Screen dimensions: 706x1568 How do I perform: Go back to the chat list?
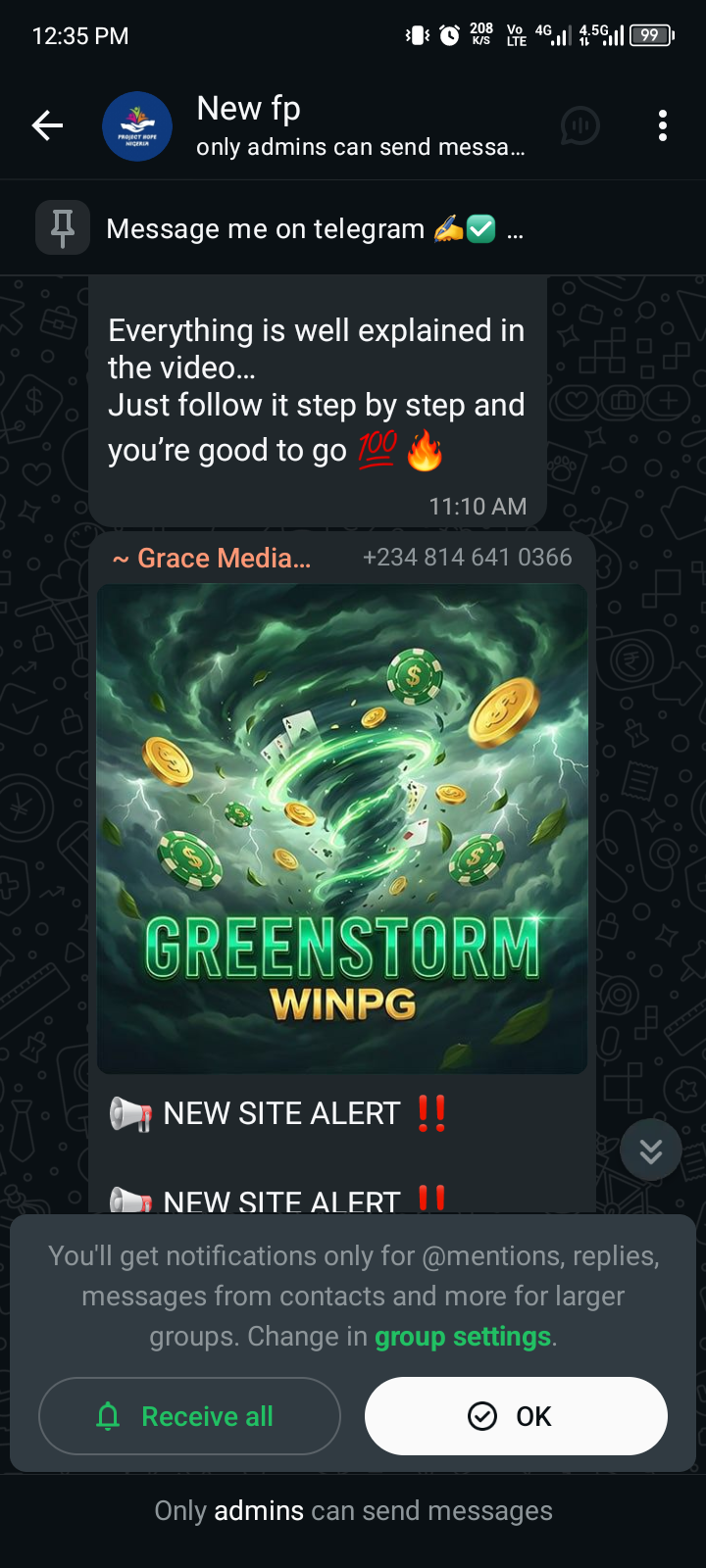(x=47, y=125)
